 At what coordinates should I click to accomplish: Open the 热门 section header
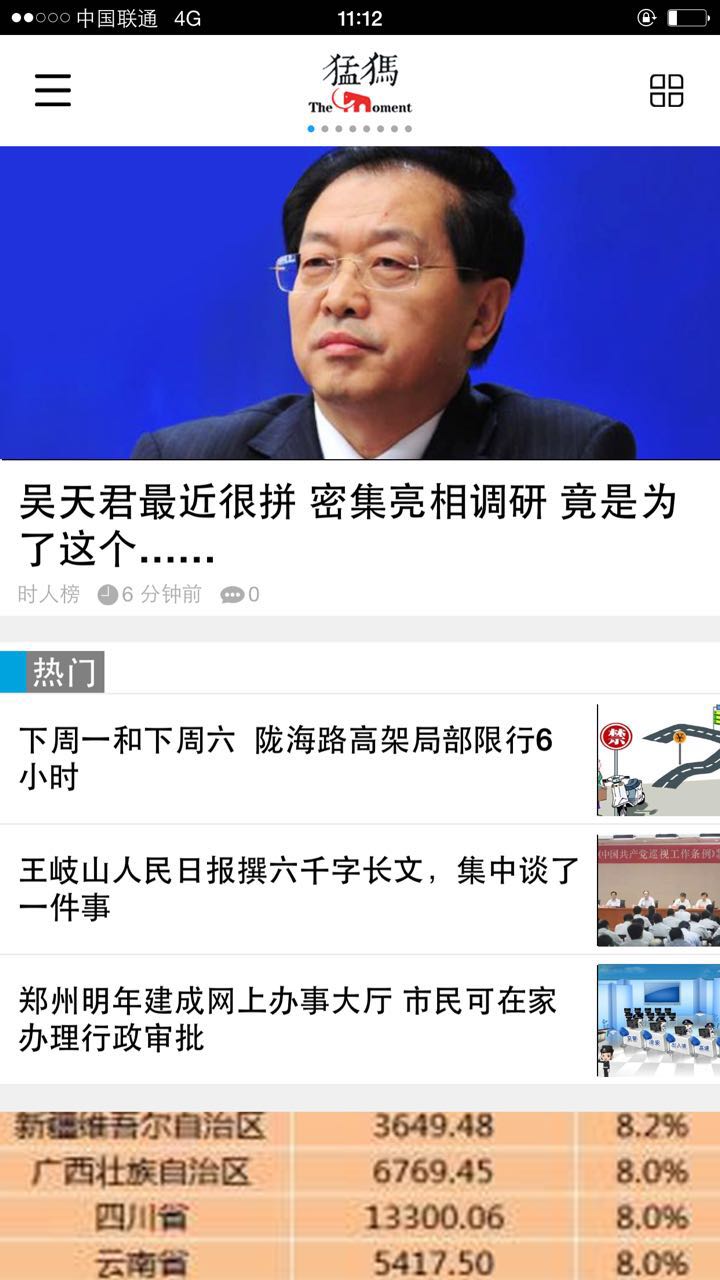(x=66, y=672)
